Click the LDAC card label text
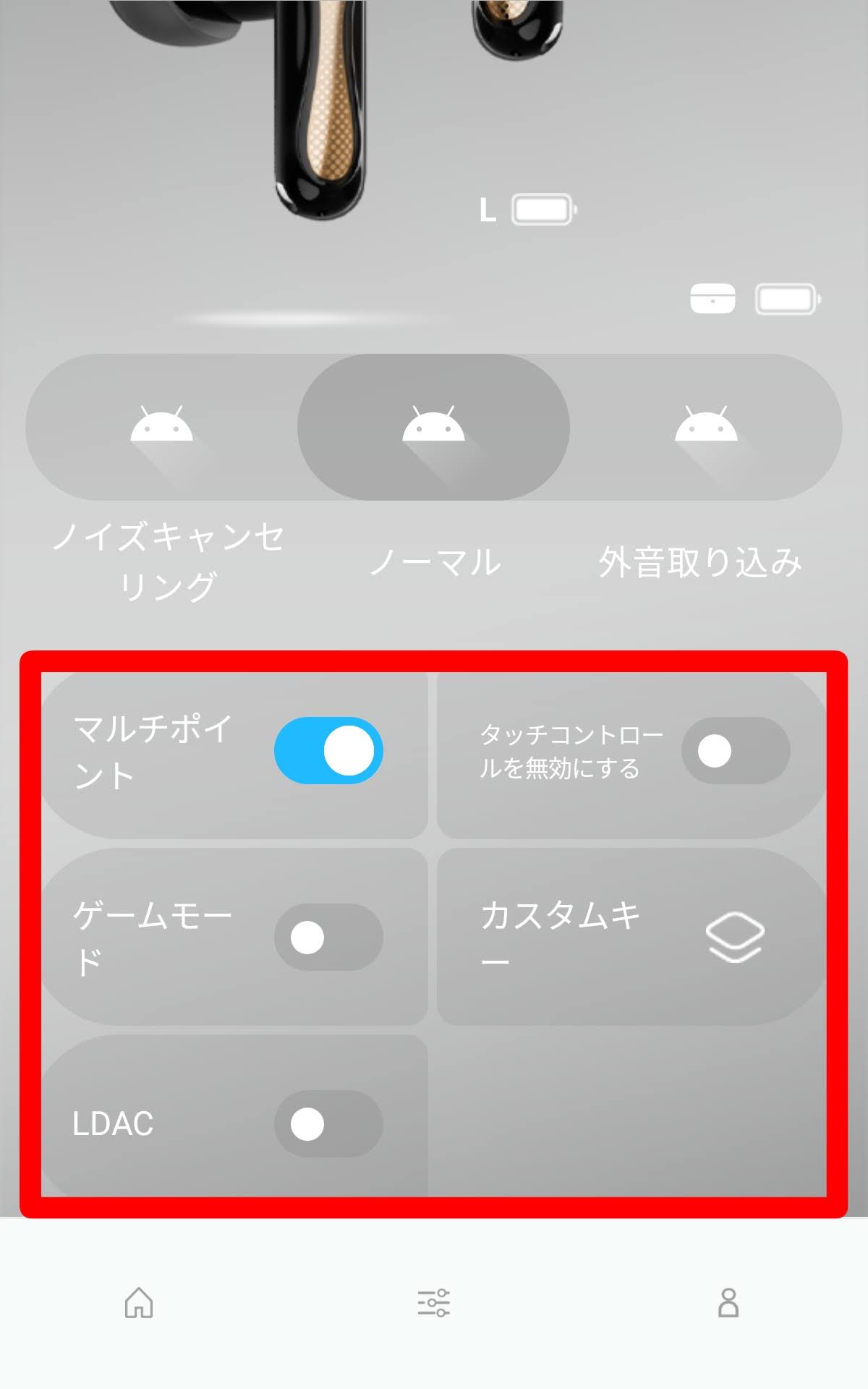868x1389 pixels. coord(112,1124)
